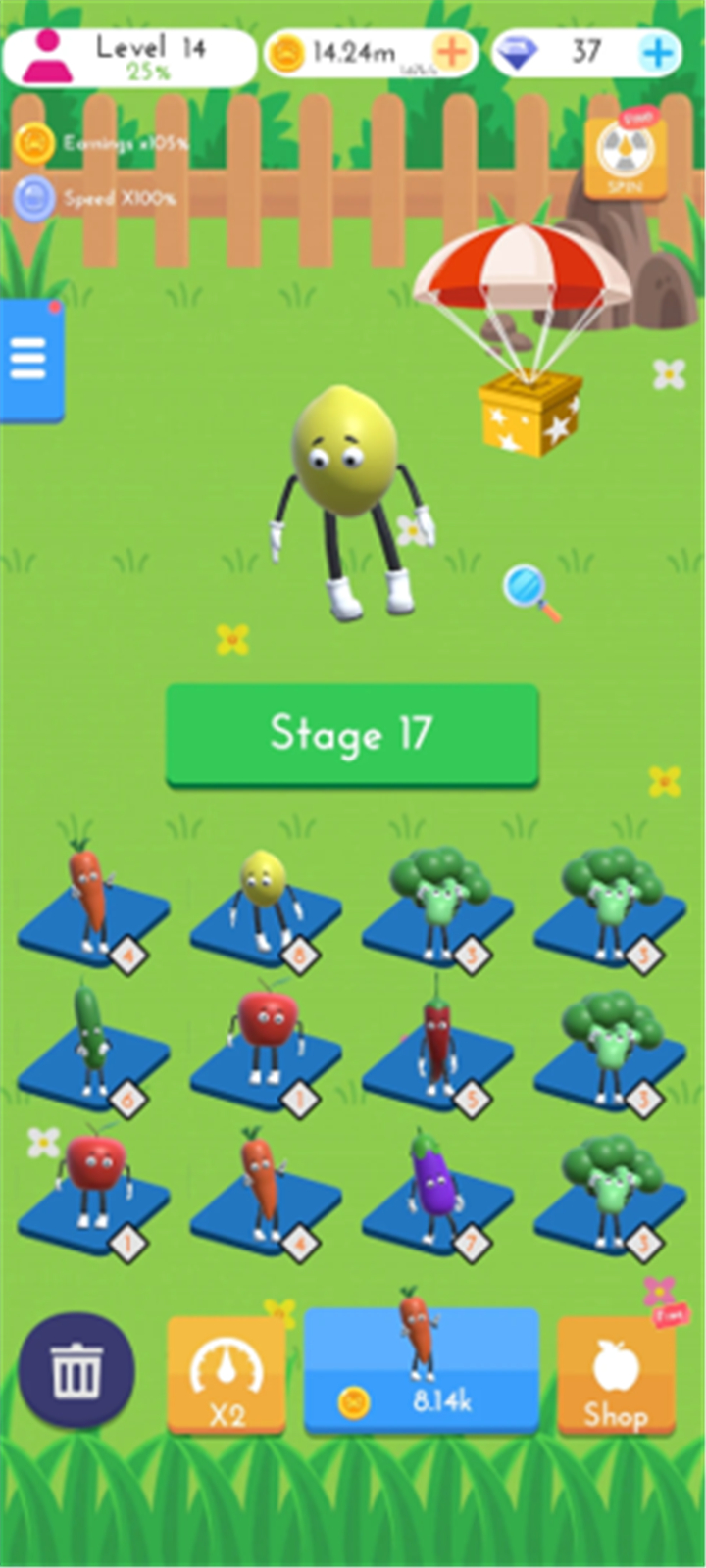Open the Shop

coord(616,1376)
